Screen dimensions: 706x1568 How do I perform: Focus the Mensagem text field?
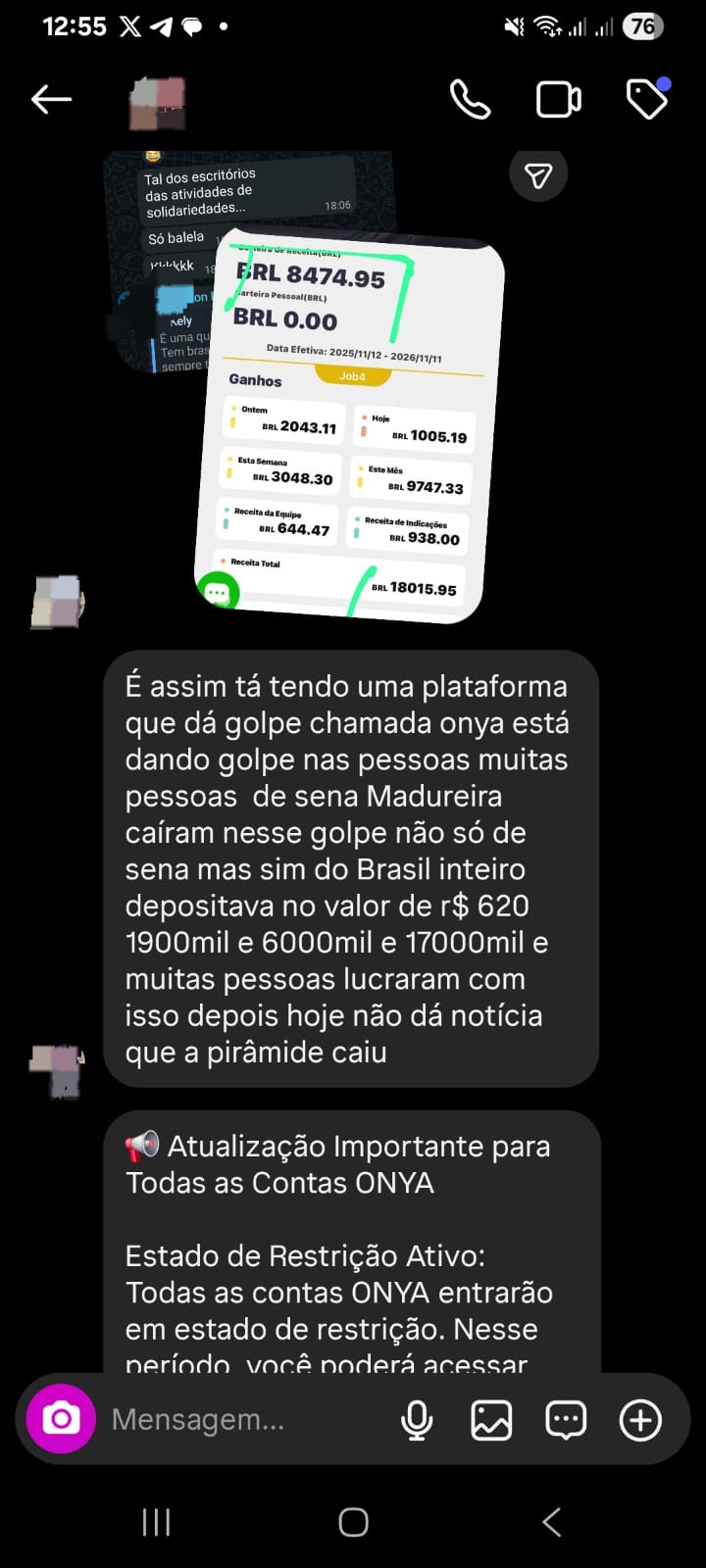point(245,1419)
